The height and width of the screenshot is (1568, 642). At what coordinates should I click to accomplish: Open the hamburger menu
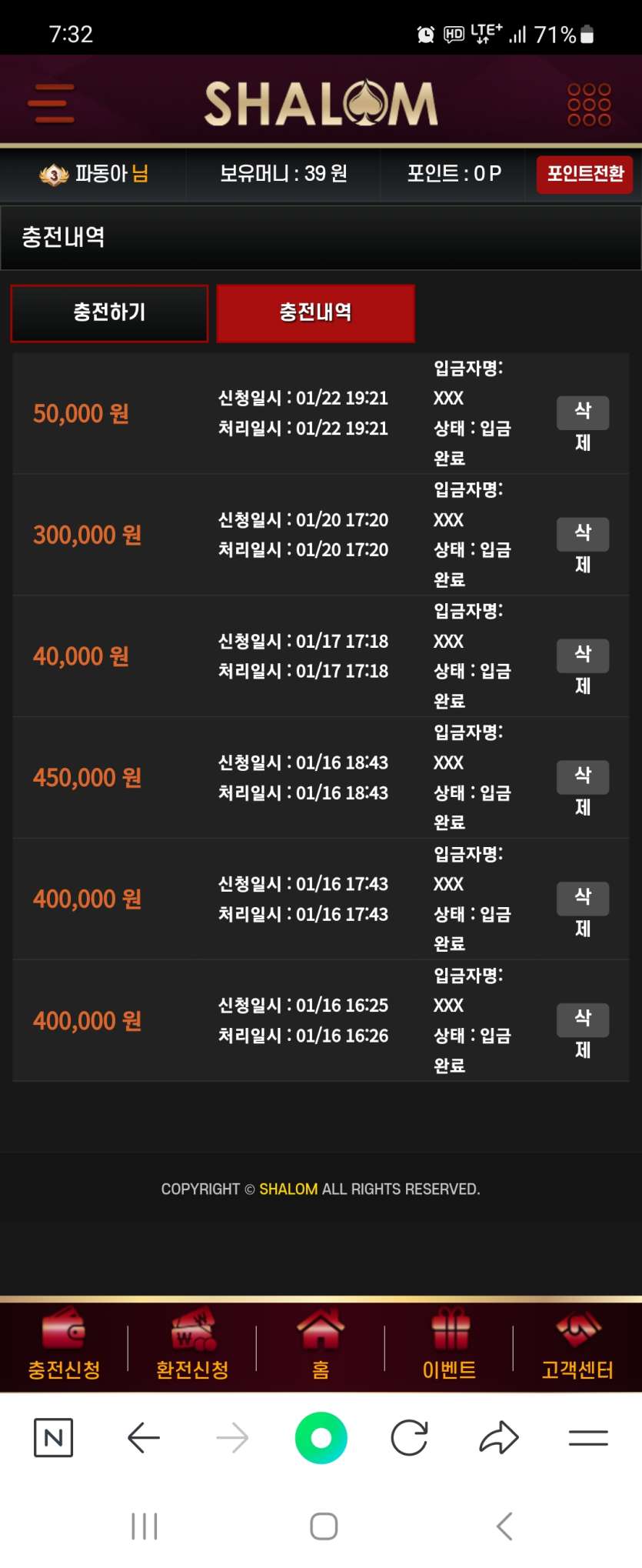(x=52, y=103)
